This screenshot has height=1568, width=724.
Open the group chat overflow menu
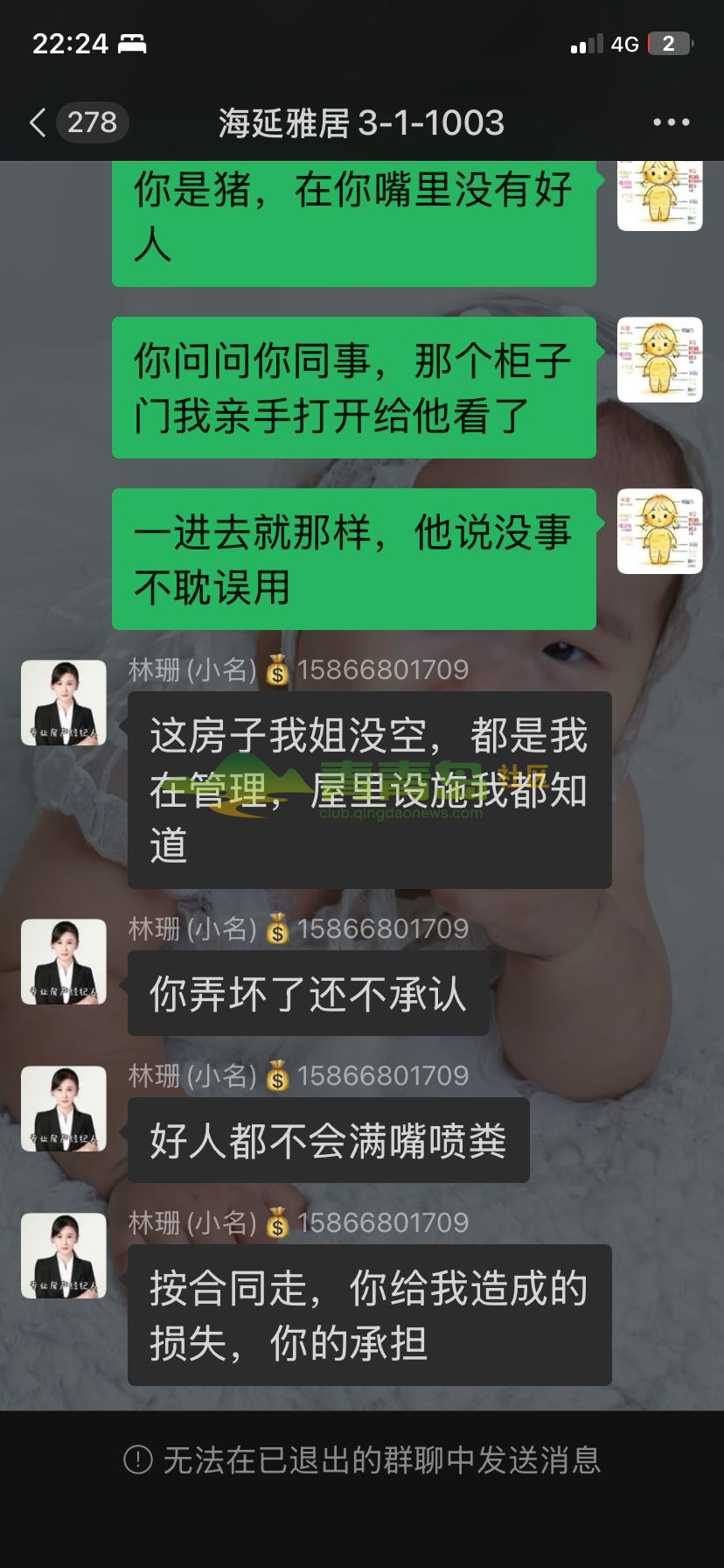671,122
